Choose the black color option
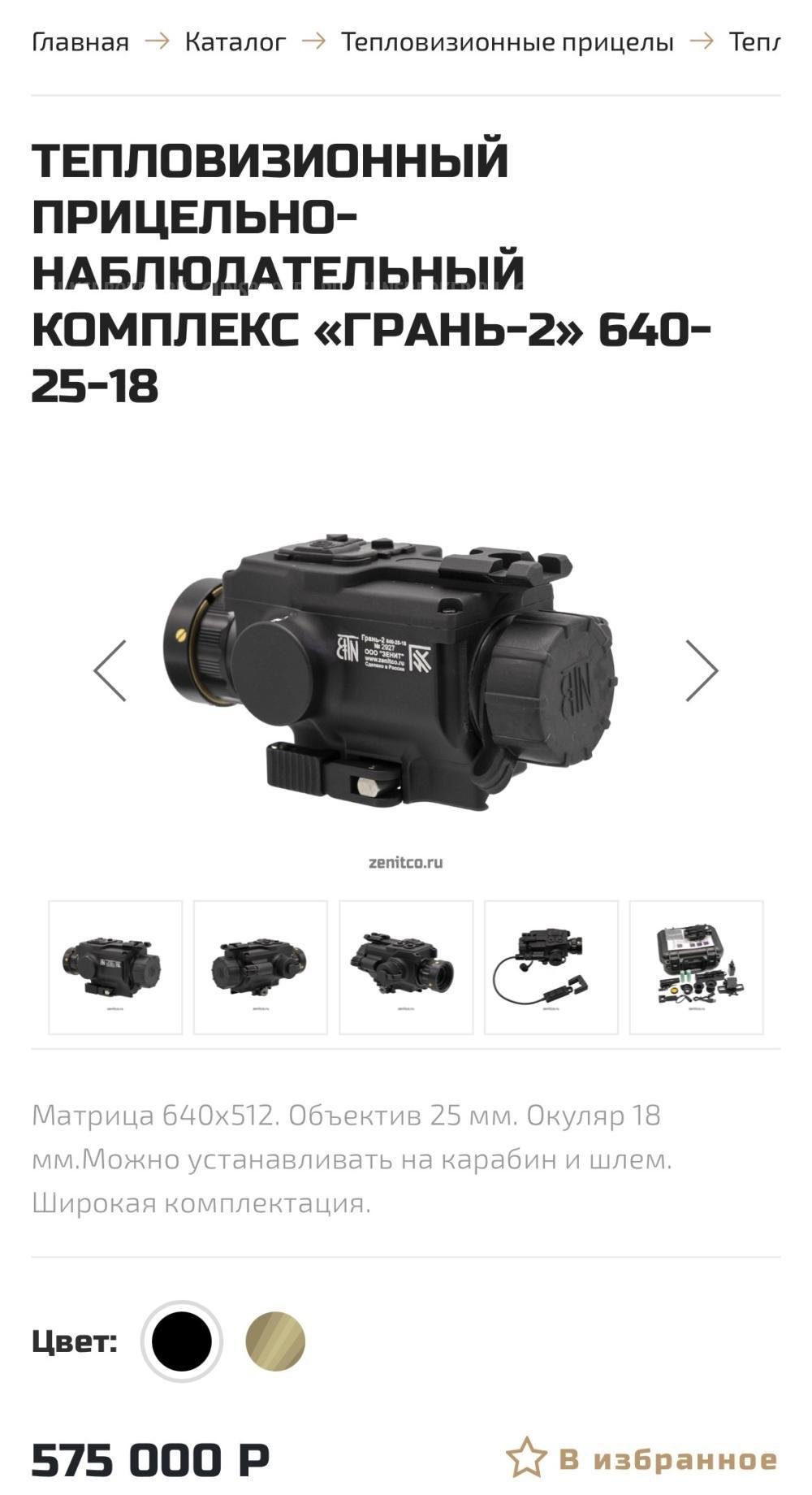Screen dimensions: 812x1495 tap(182, 1341)
